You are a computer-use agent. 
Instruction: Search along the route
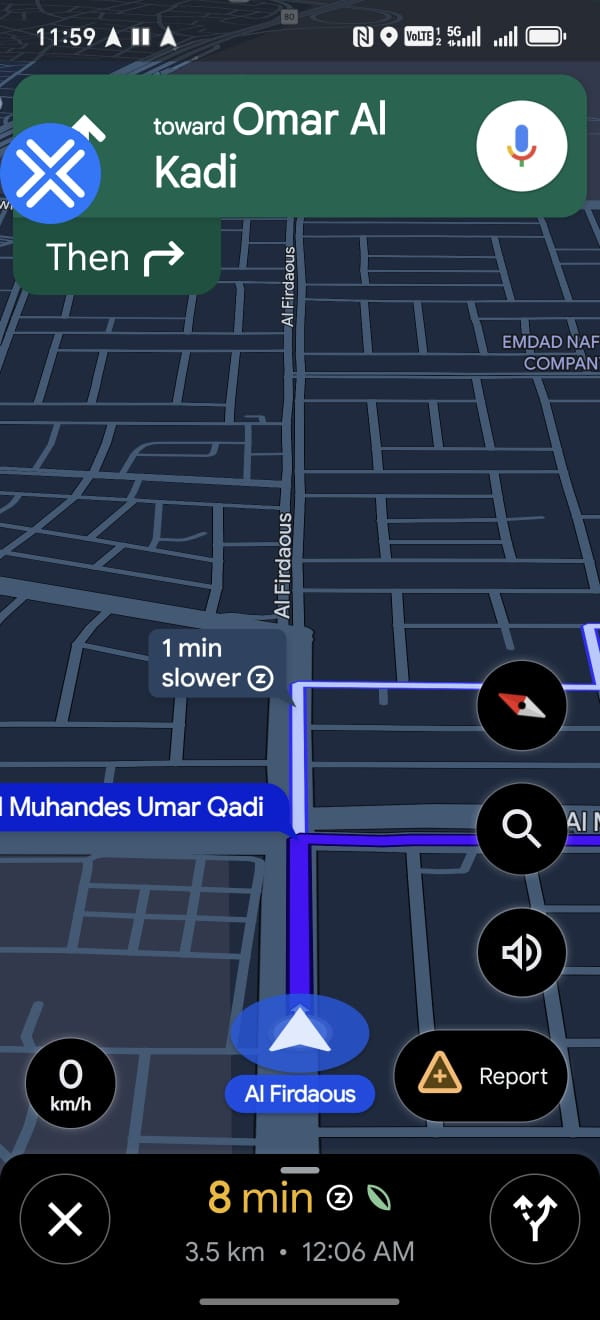[521, 829]
